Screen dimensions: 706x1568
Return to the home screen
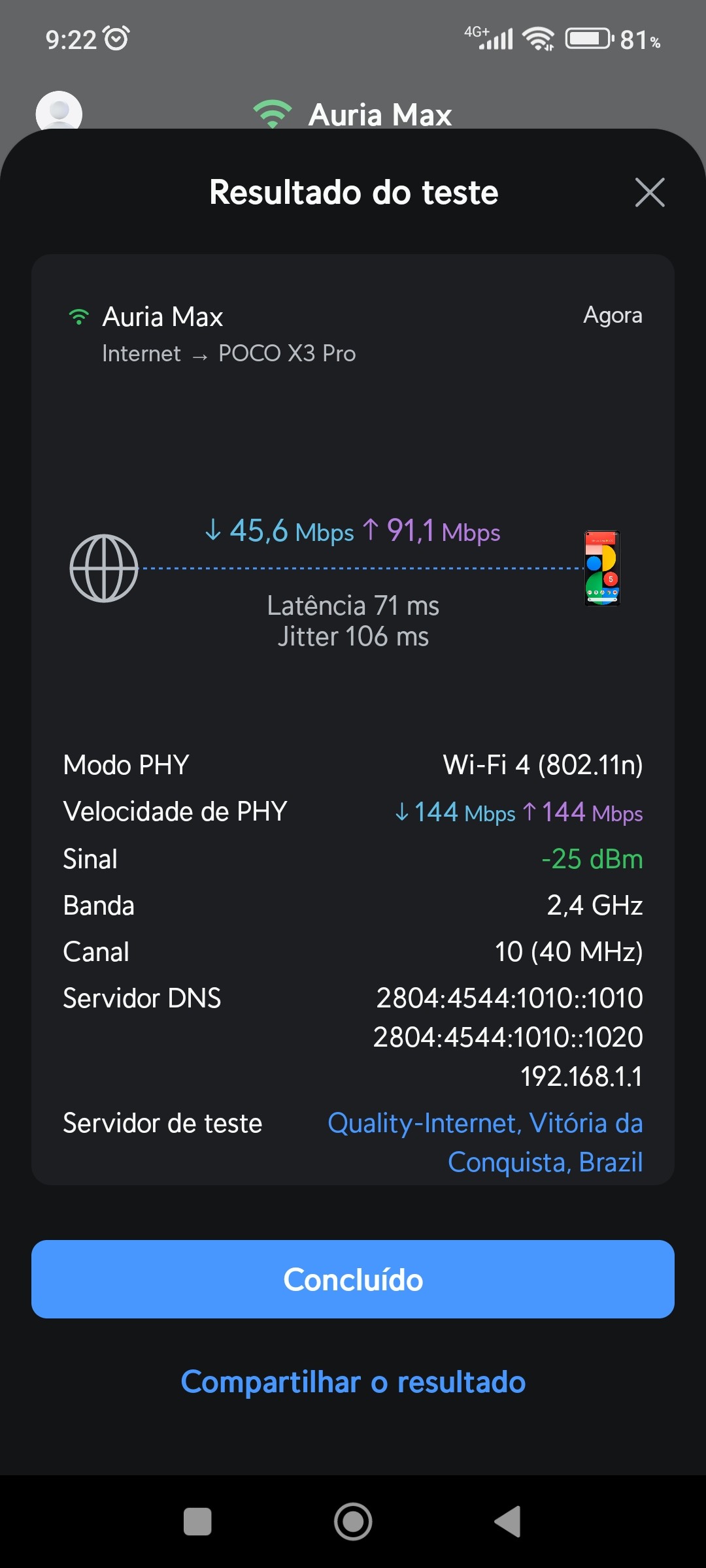[353, 1521]
